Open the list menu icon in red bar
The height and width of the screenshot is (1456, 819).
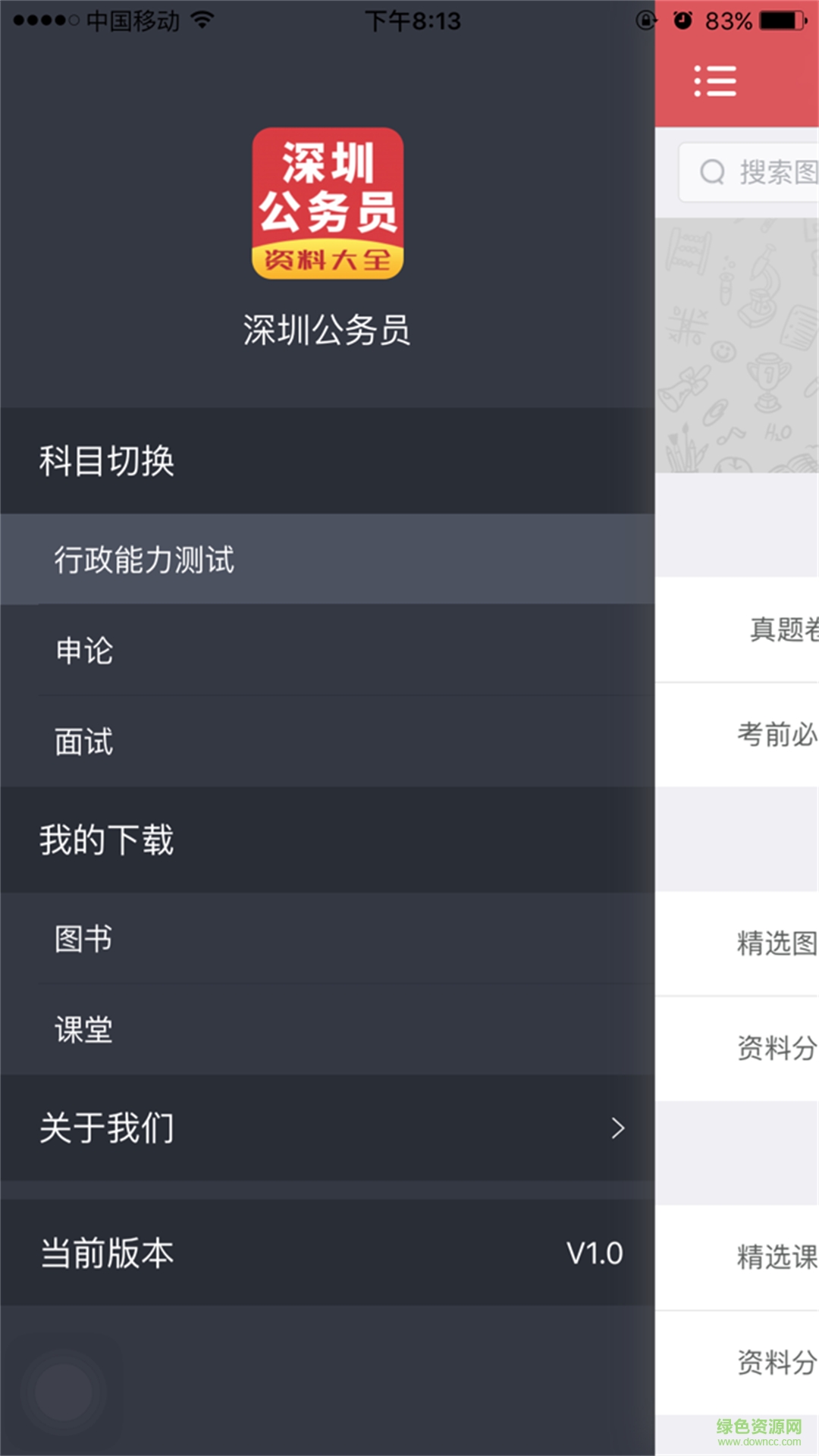716,82
